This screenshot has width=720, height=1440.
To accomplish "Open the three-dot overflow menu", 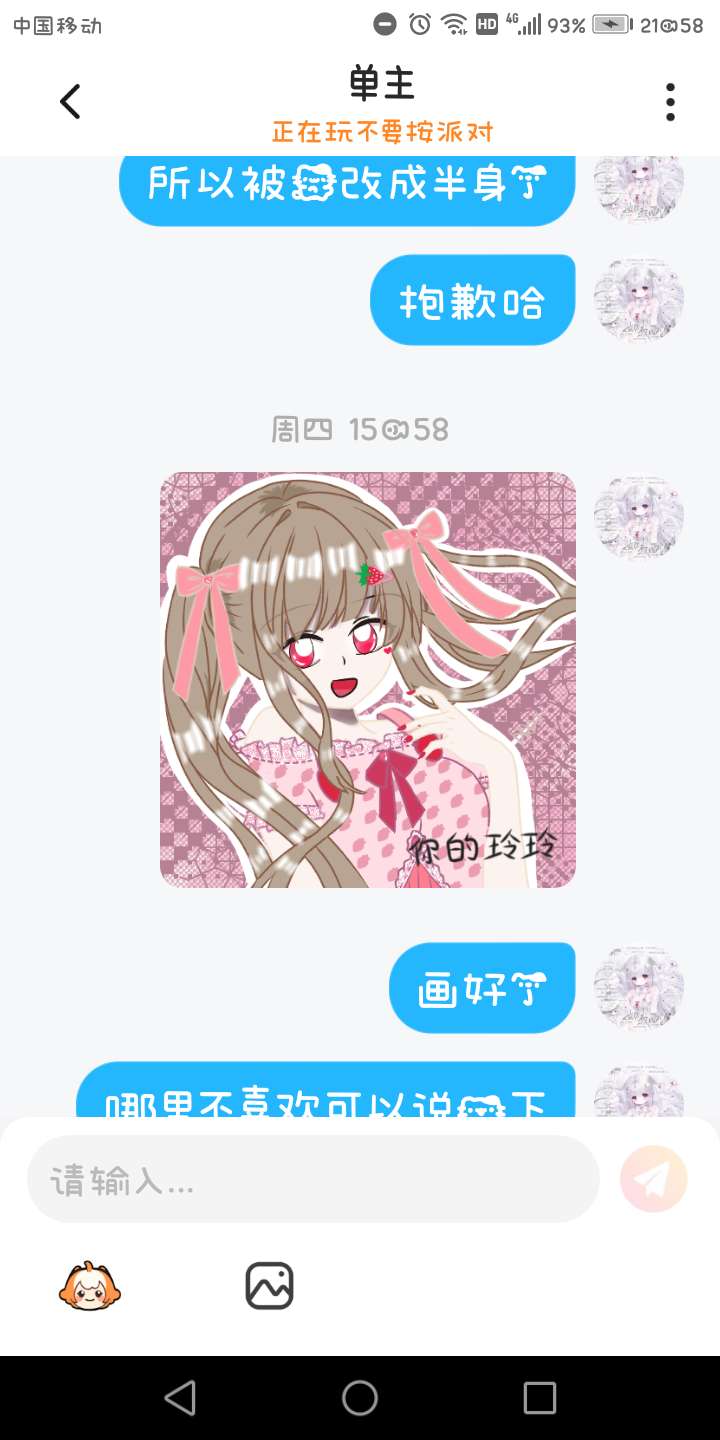I will tap(670, 102).
